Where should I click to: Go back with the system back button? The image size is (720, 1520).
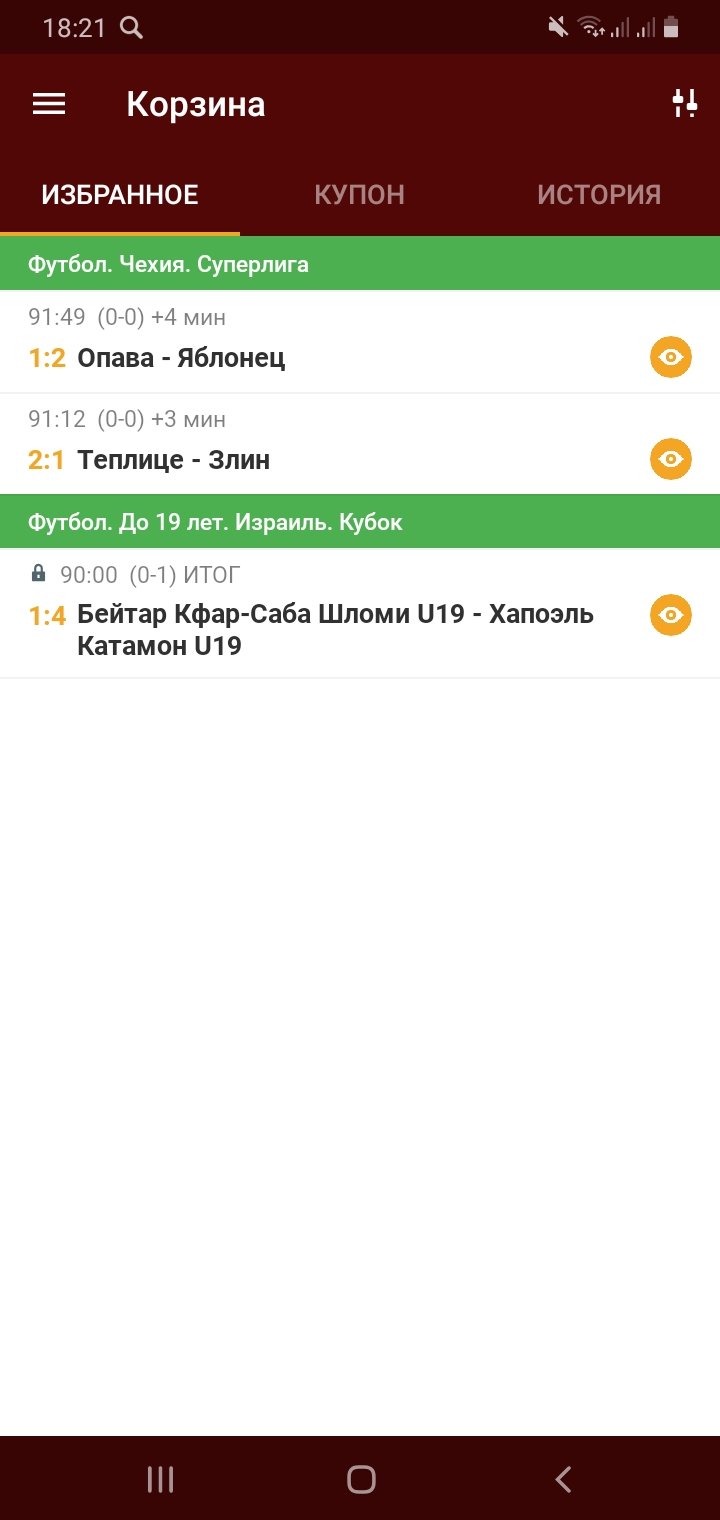pos(563,1479)
